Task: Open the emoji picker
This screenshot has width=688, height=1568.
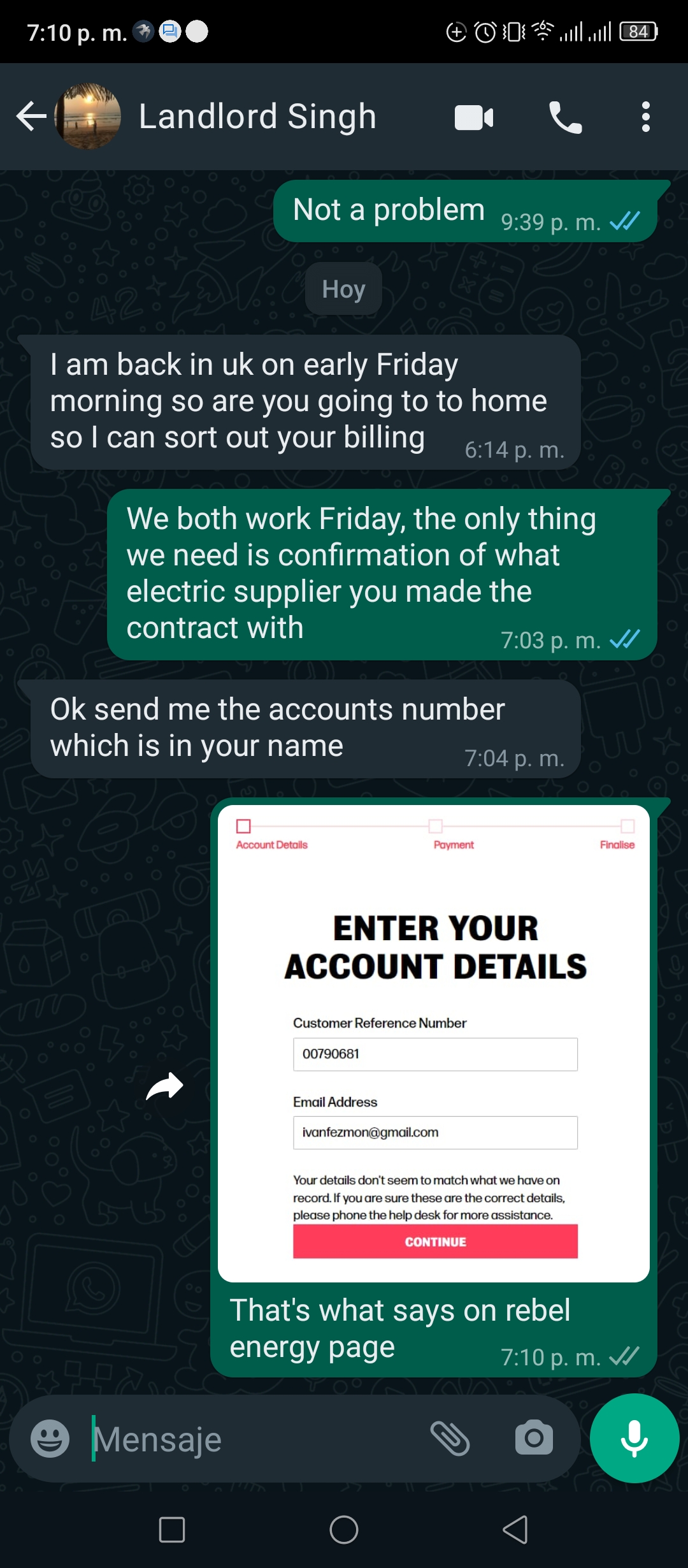Action: click(50, 1438)
